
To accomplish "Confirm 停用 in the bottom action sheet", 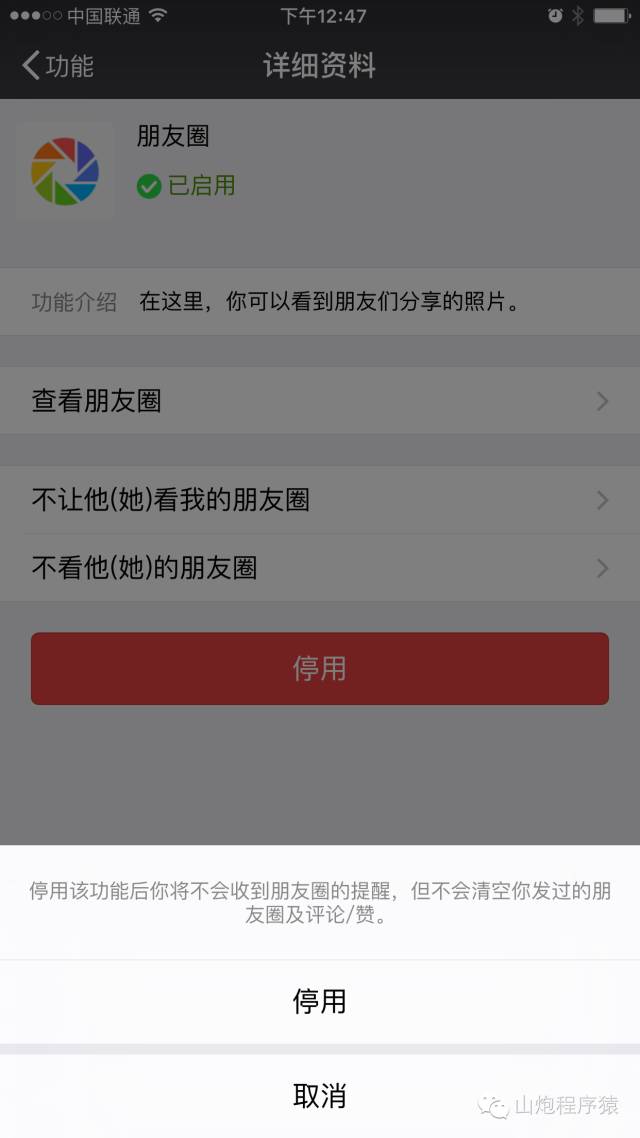I will click(x=320, y=1001).
